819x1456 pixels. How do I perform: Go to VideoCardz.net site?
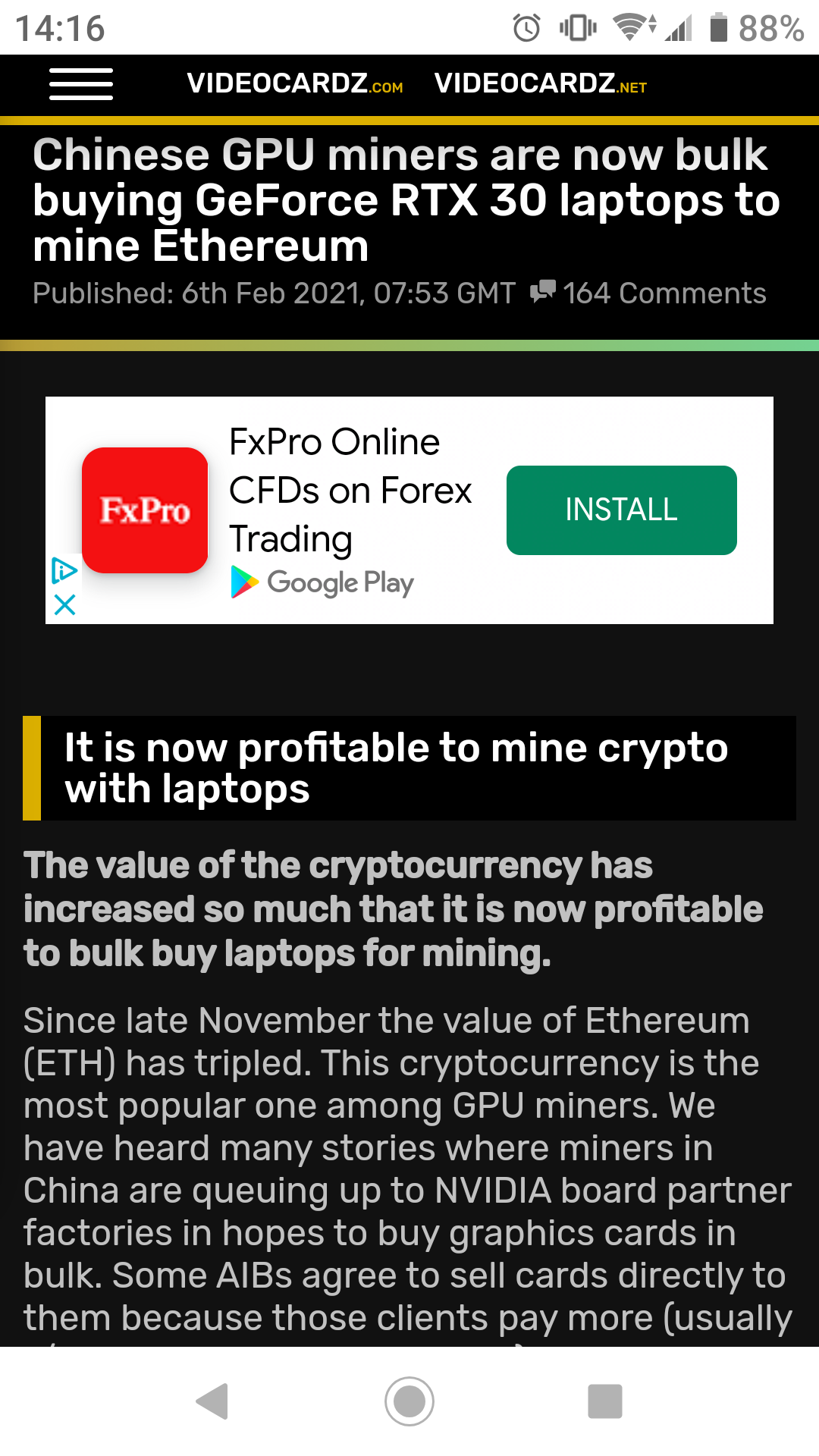tap(541, 83)
